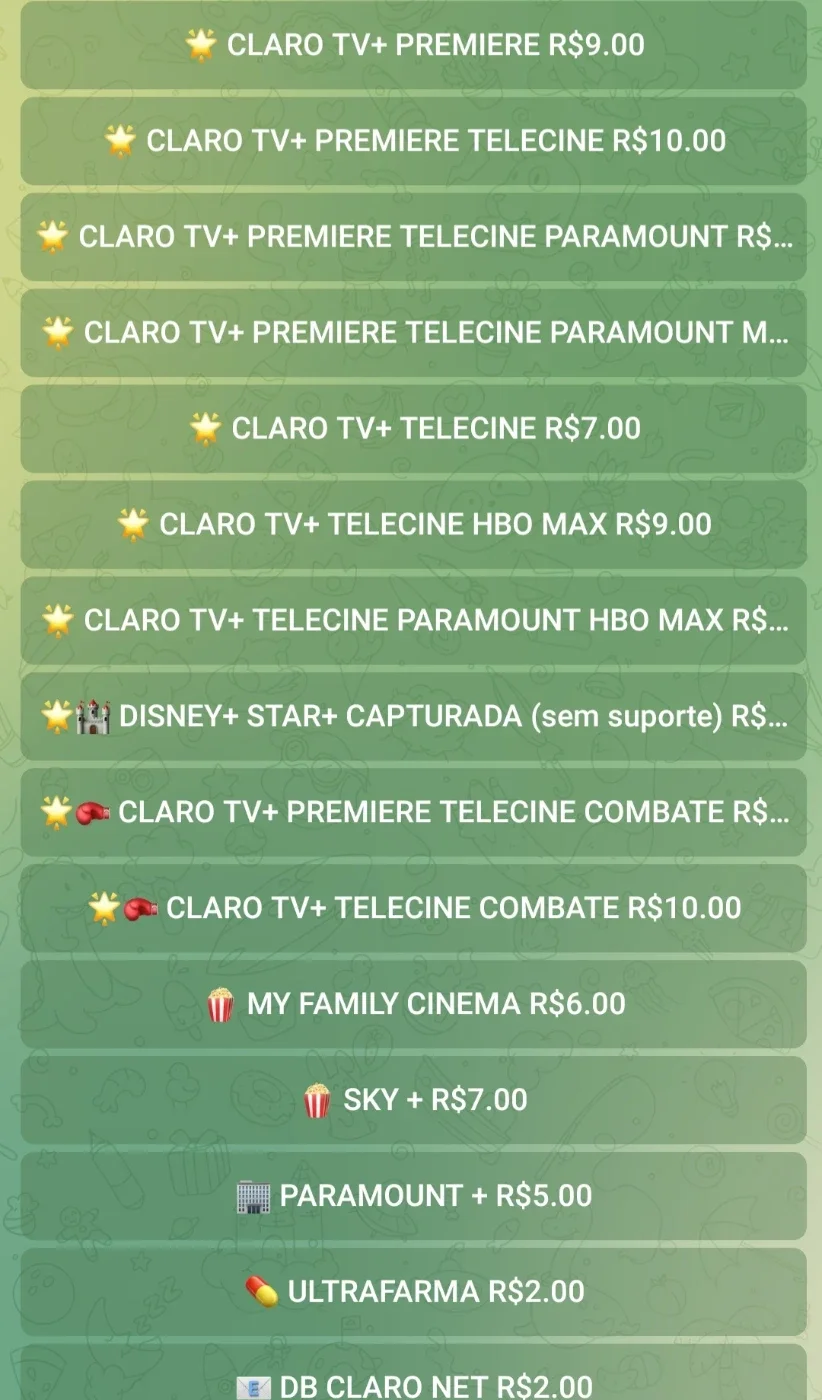Choose CLARO TV+ TELECINE R$7.00 option
Screen dimensions: 822x1400
coord(413,429)
